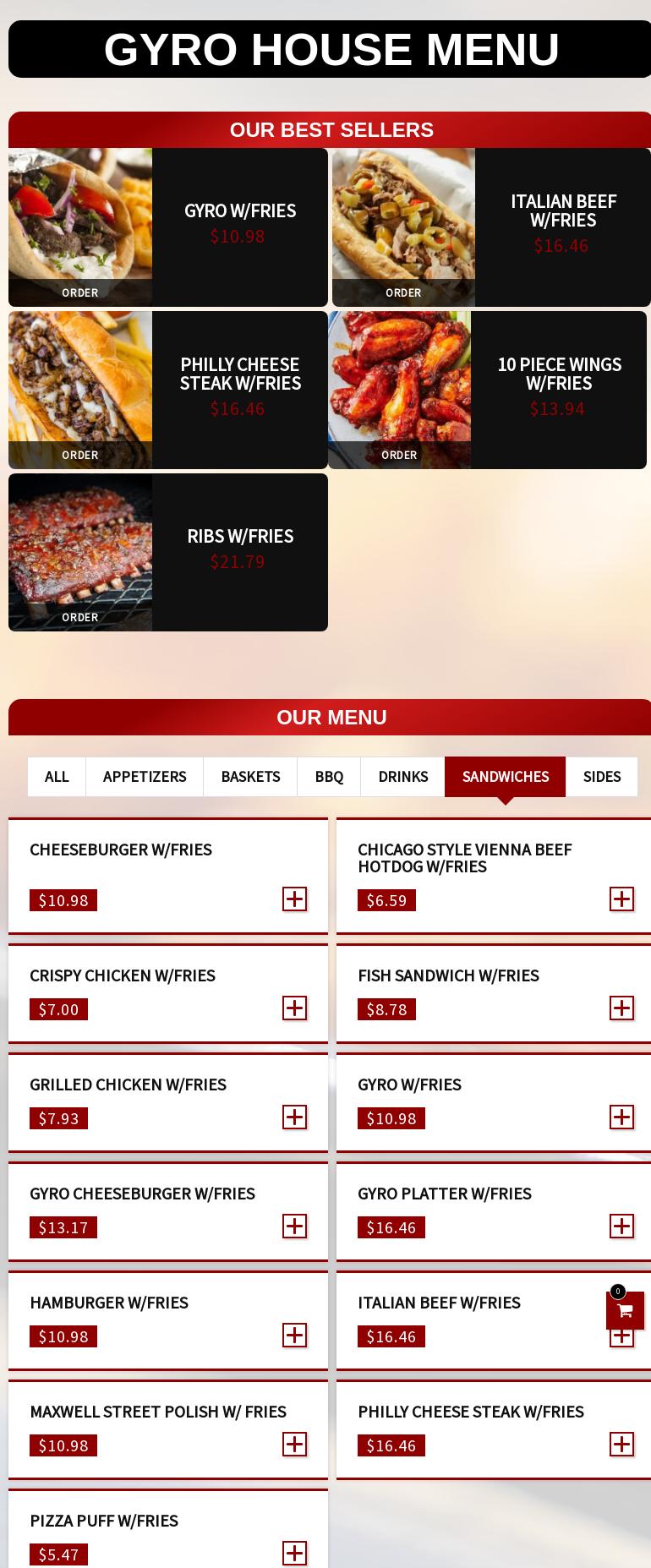The width and height of the screenshot is (651, 1568).
Task: Add Cheeseburger w/Fries with the plus icon
Action: (294, 899)
